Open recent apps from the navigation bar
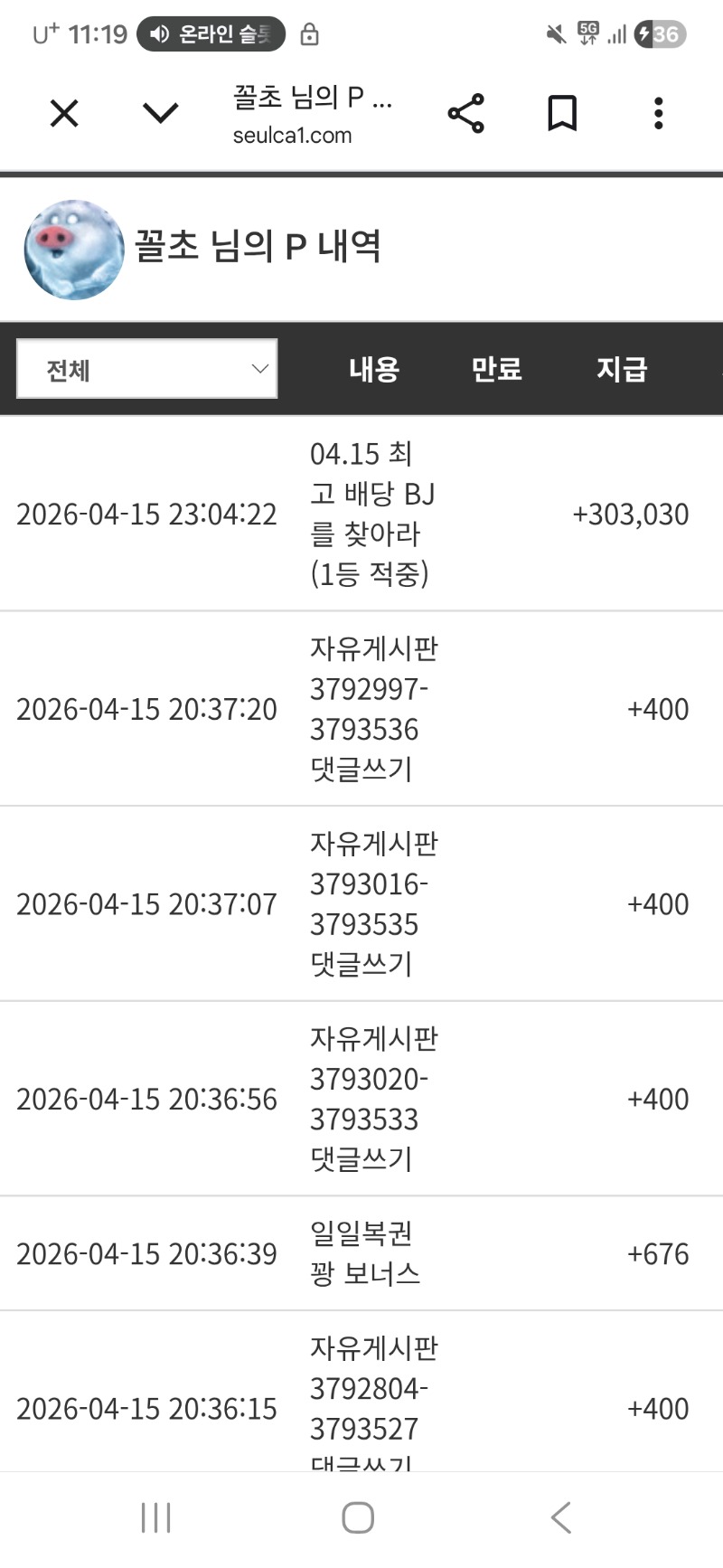Viewport: 723px width, 1568px height. coord(156,1517)
